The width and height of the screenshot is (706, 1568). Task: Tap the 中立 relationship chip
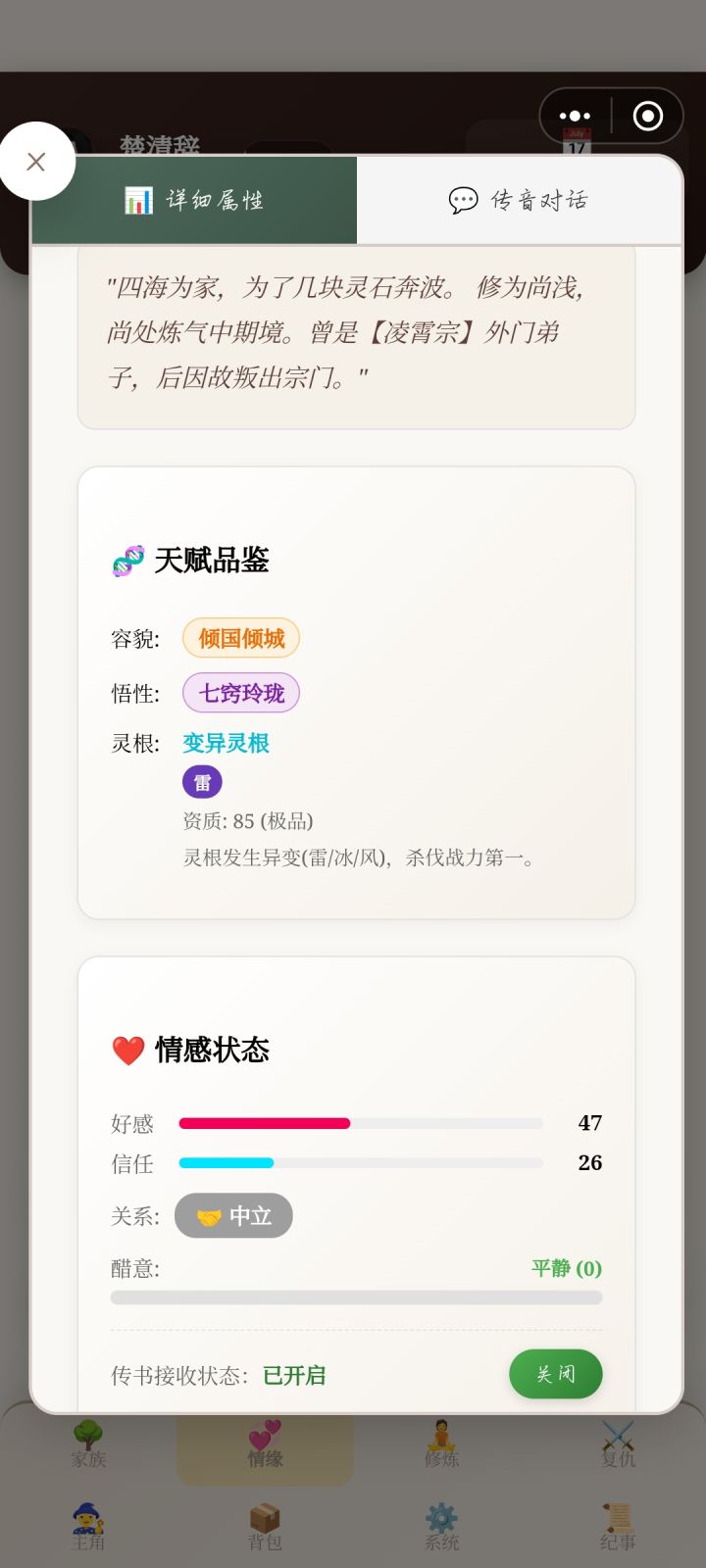point(232,1215)
